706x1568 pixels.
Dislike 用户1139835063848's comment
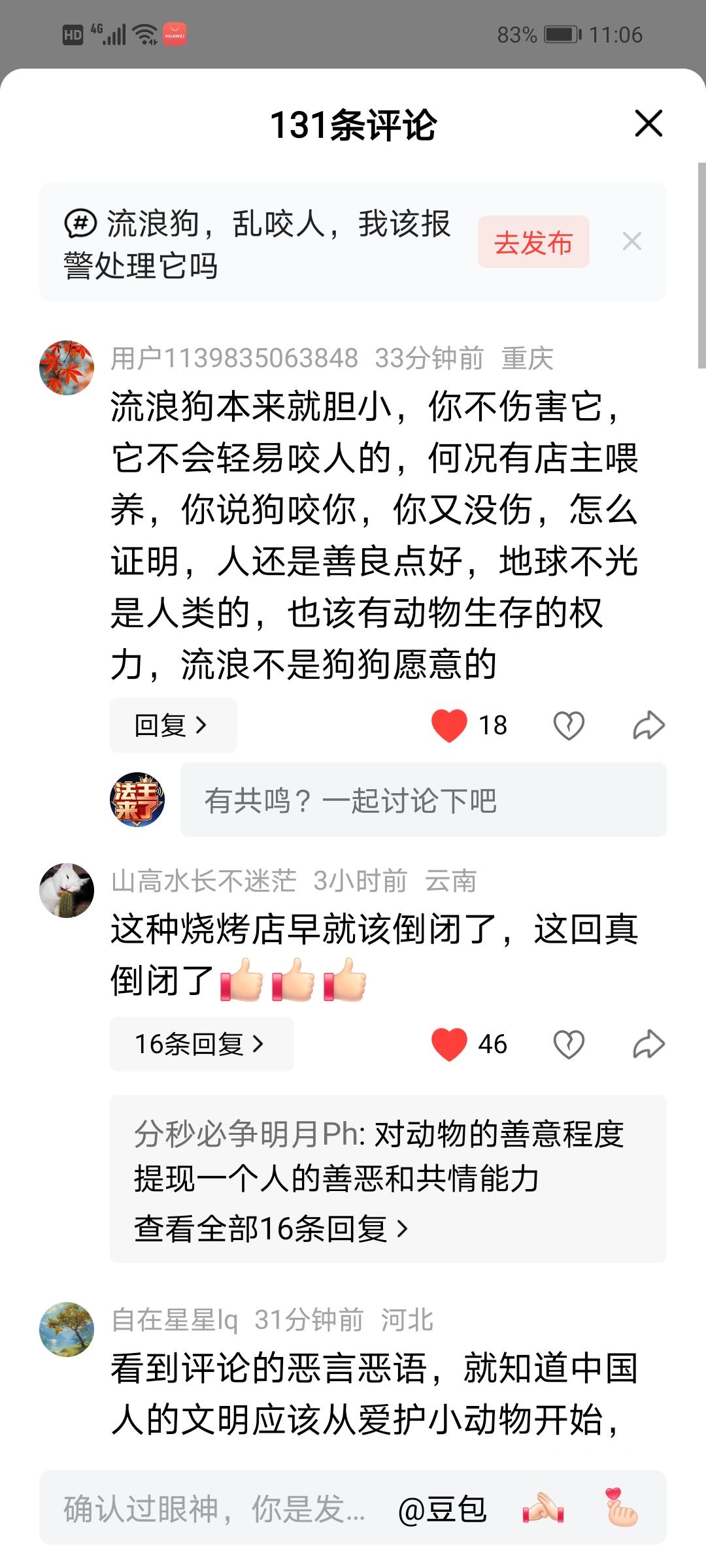pyautogui.click(x=568, y=725)
